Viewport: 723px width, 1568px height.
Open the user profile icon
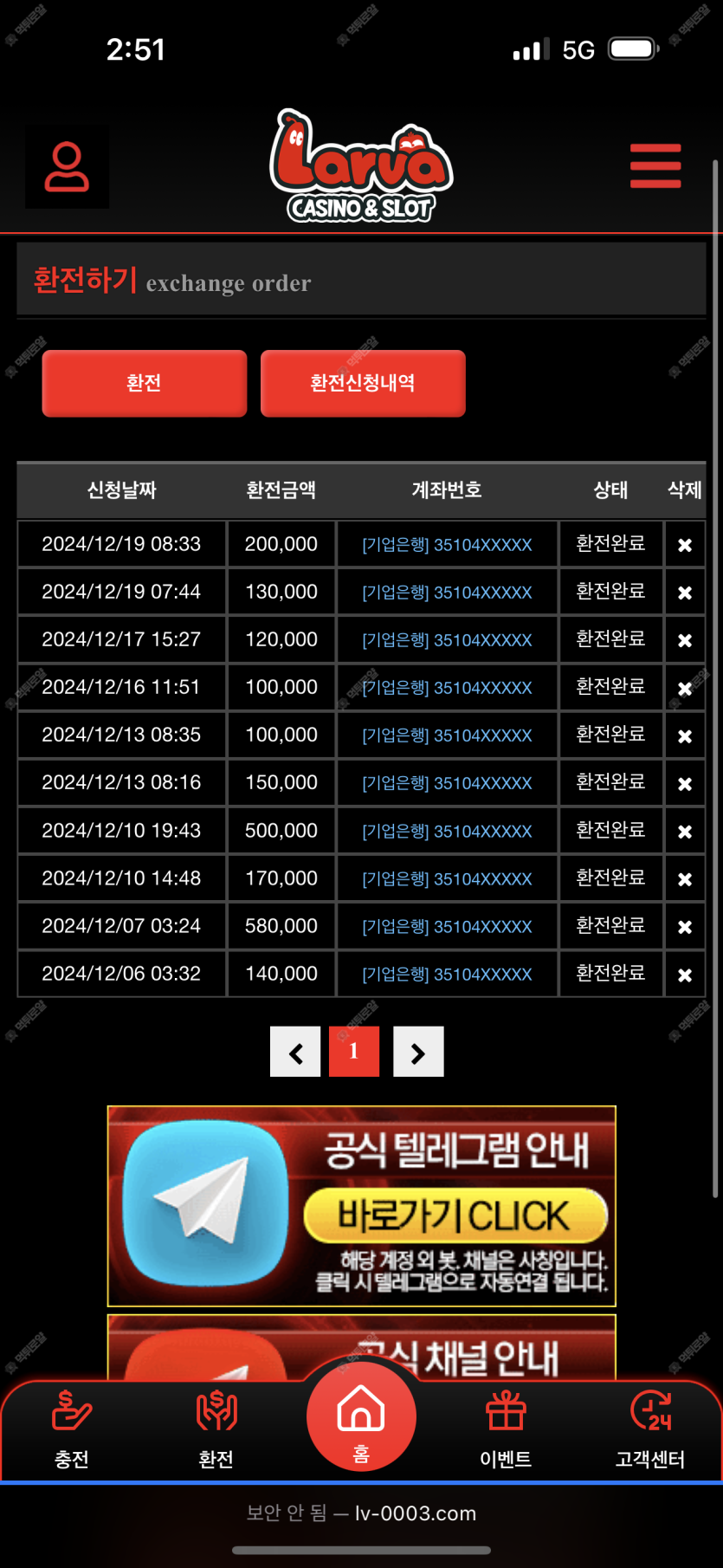pos(67,167)
